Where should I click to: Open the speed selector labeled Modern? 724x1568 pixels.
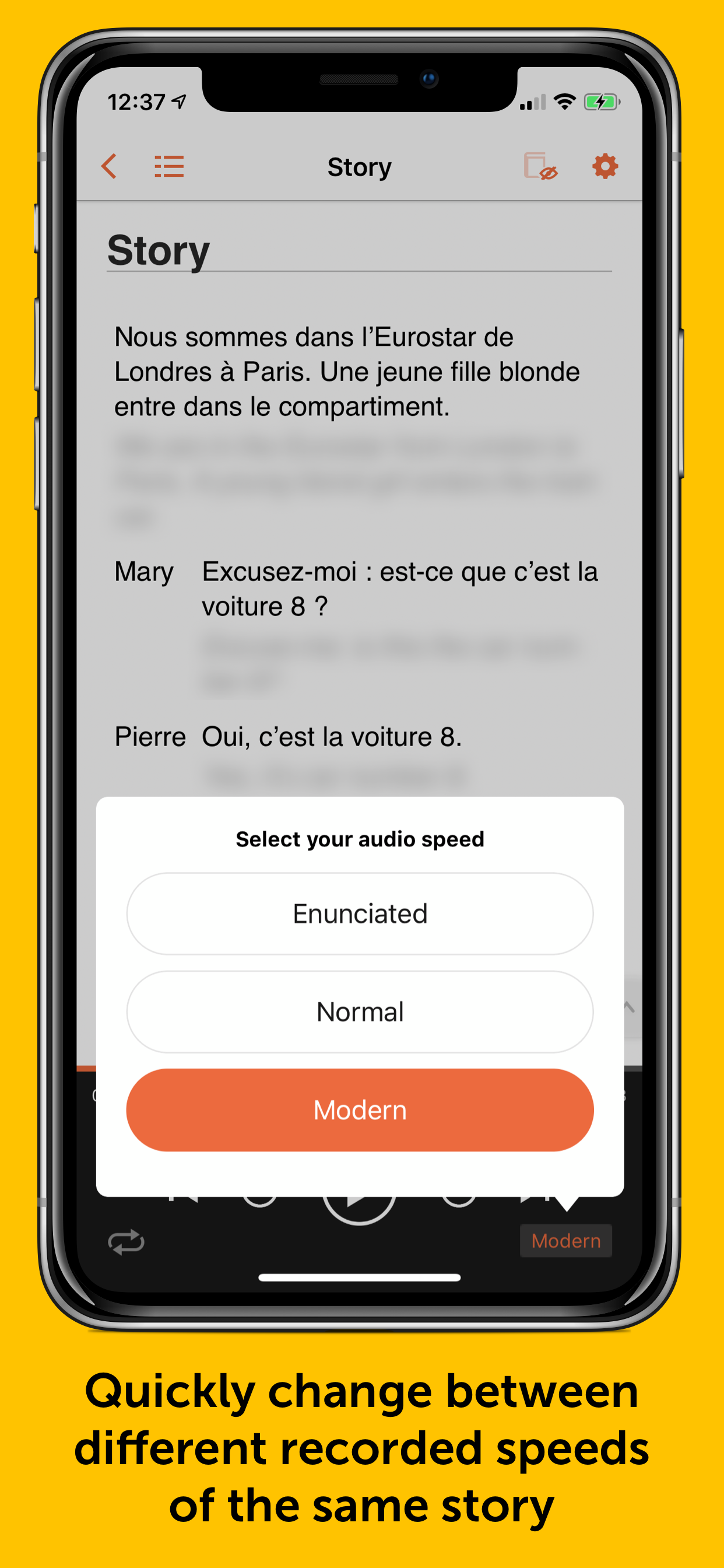click(x=565, y=1240)
